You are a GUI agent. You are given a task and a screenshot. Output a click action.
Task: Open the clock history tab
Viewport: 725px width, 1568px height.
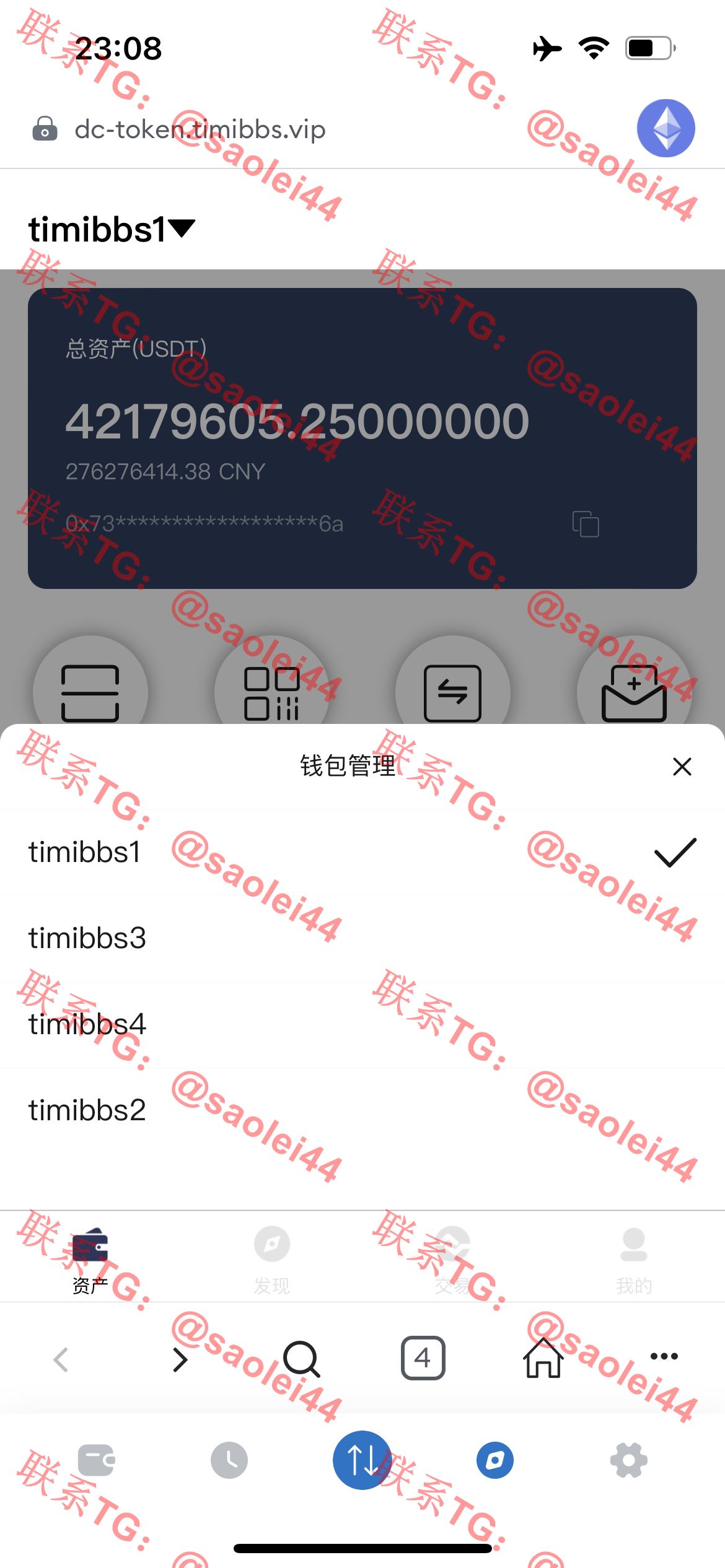click(x=229, y=1460)
